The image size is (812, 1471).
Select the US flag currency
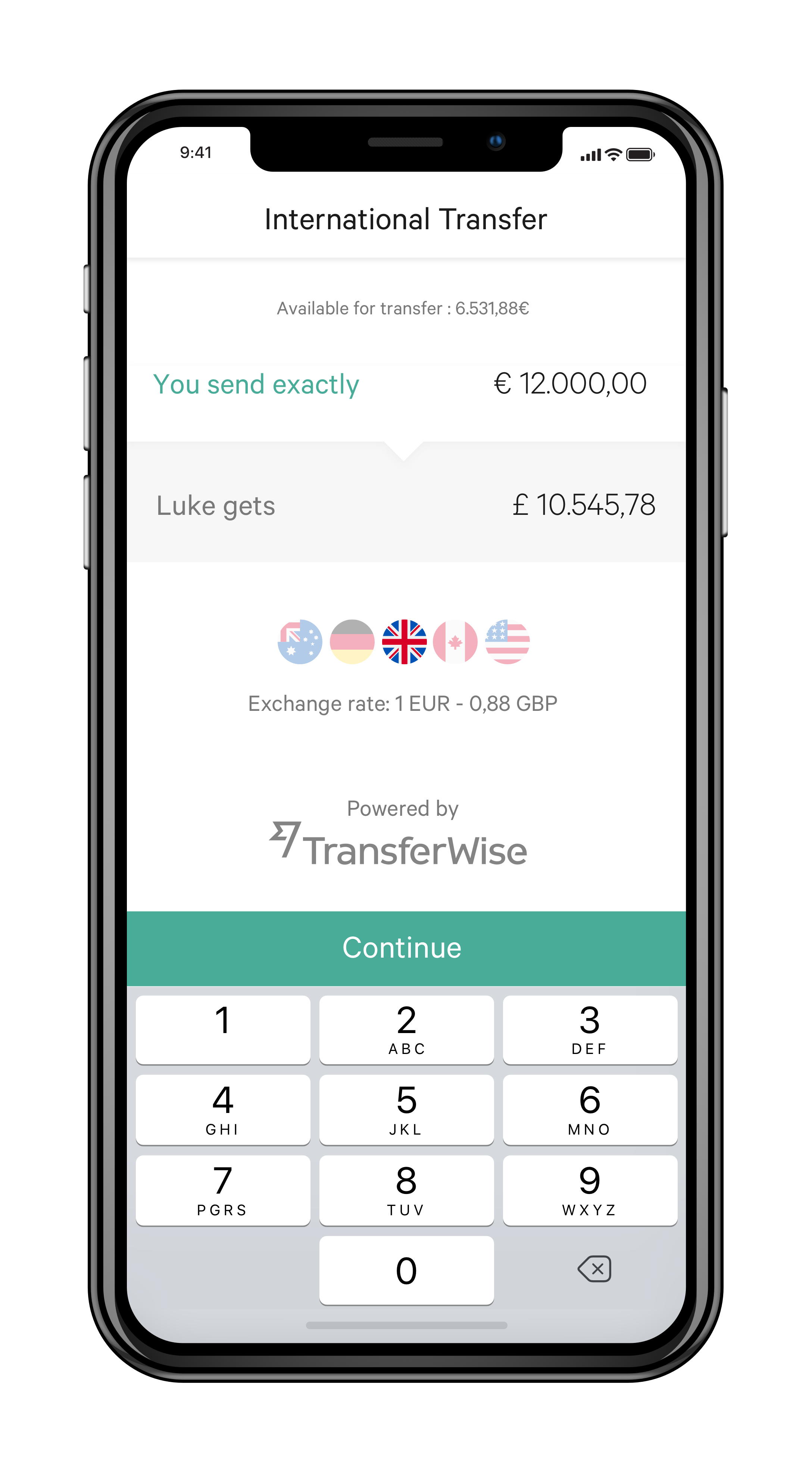coord(507,641)
